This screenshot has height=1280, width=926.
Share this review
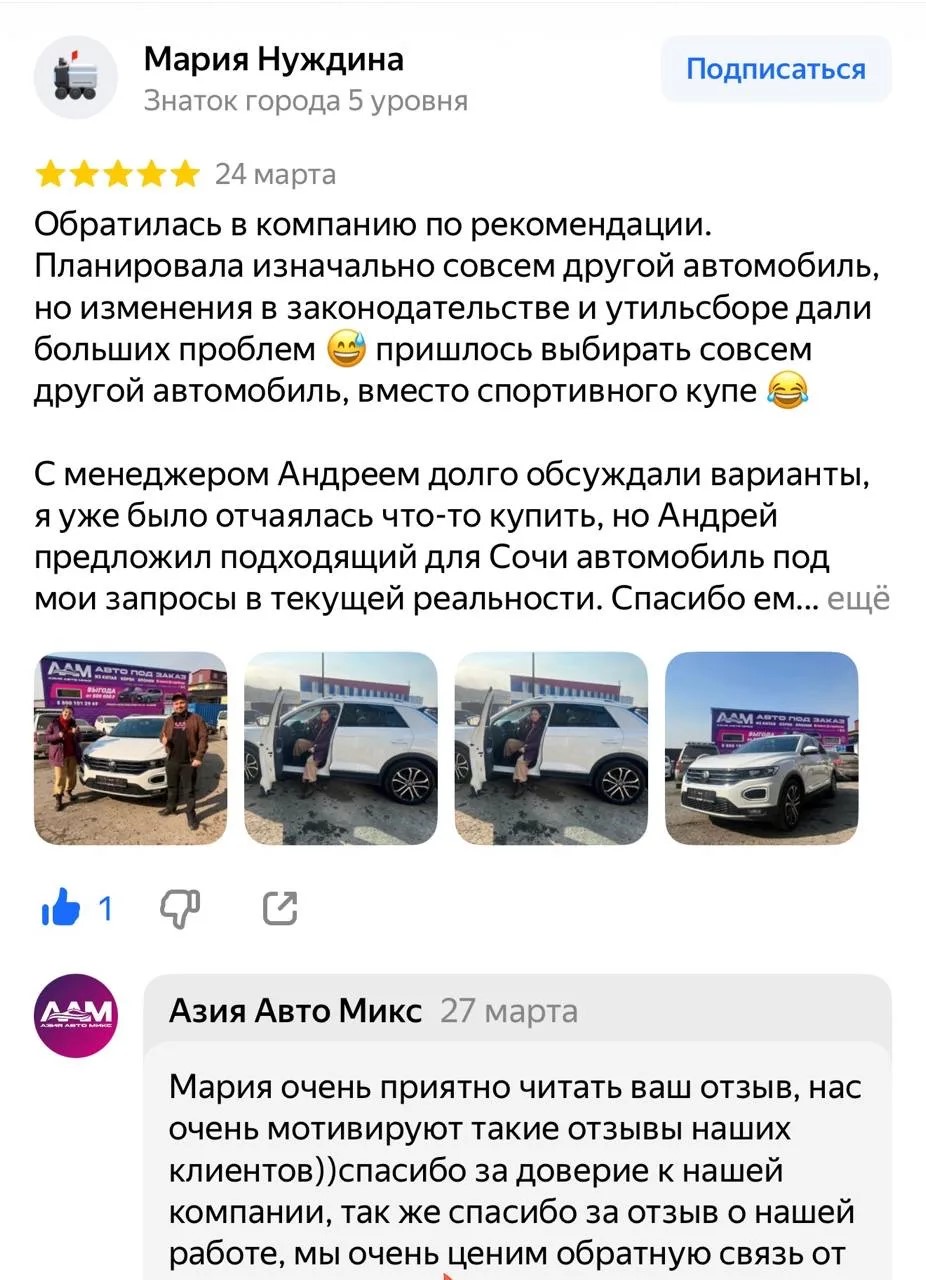[x=279, y=909]
